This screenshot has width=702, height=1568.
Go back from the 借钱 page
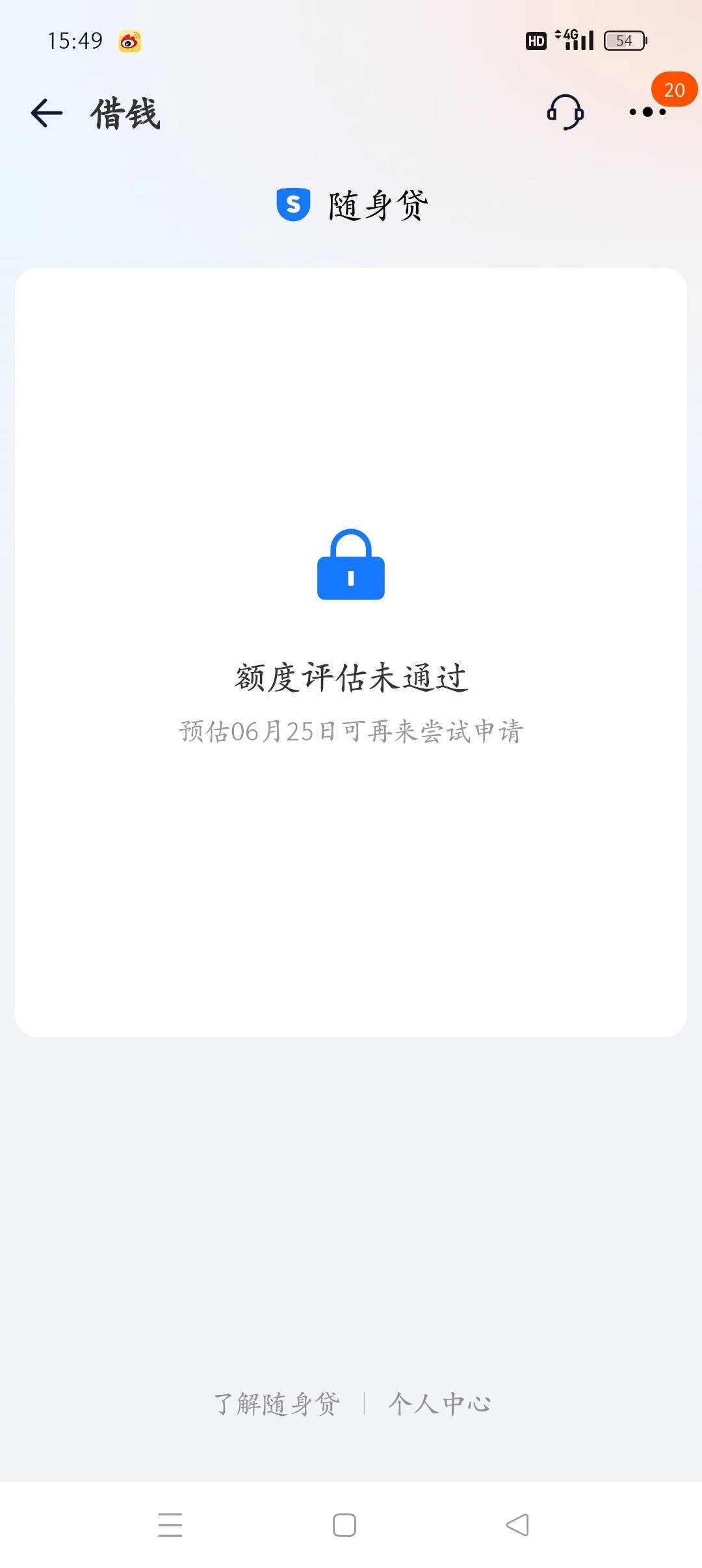tap(47, 113)
